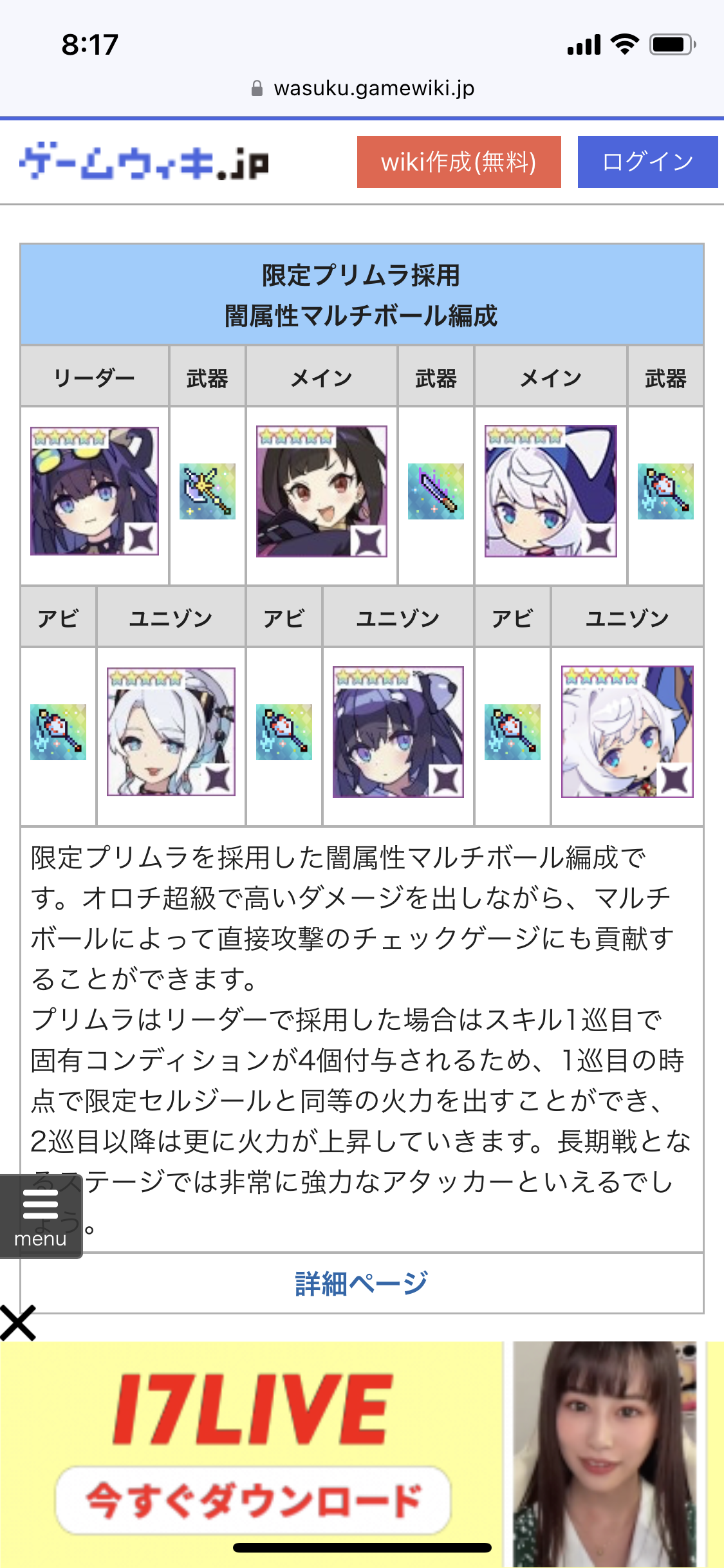Tap the ログイン button
This screenshot has width=724, height=1568.
click(x=647, y=162)
